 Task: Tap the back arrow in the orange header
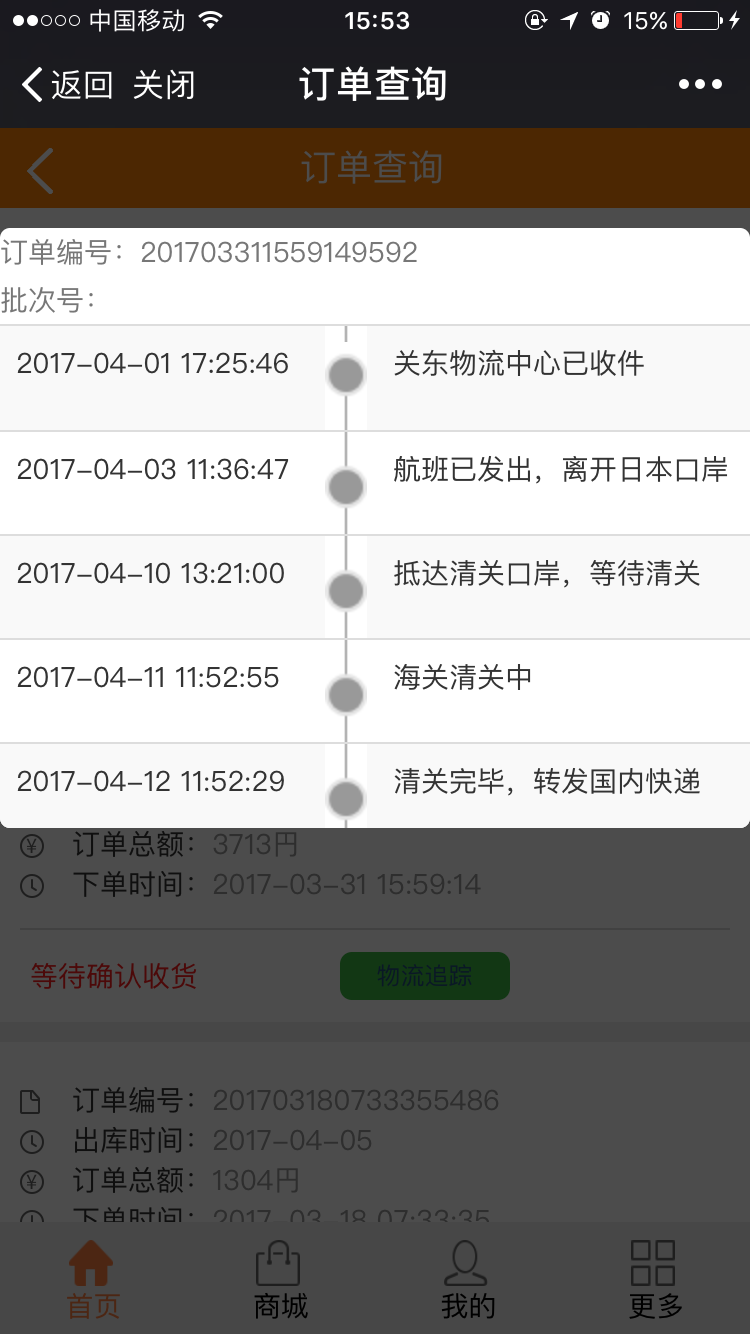coord(40,169)
